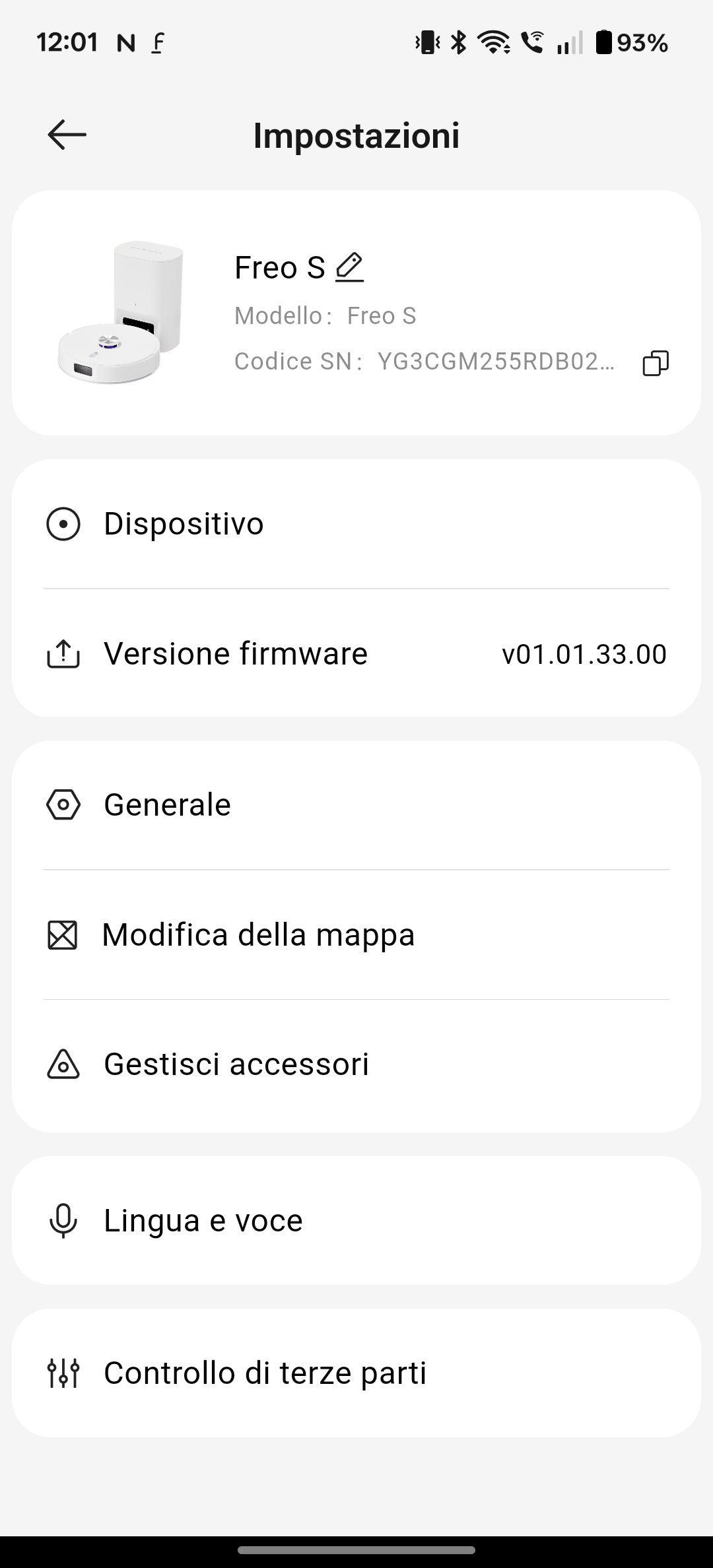Edit the Freo S device name
Viewport: 713px width, 1568px height.
coord(349,267)
